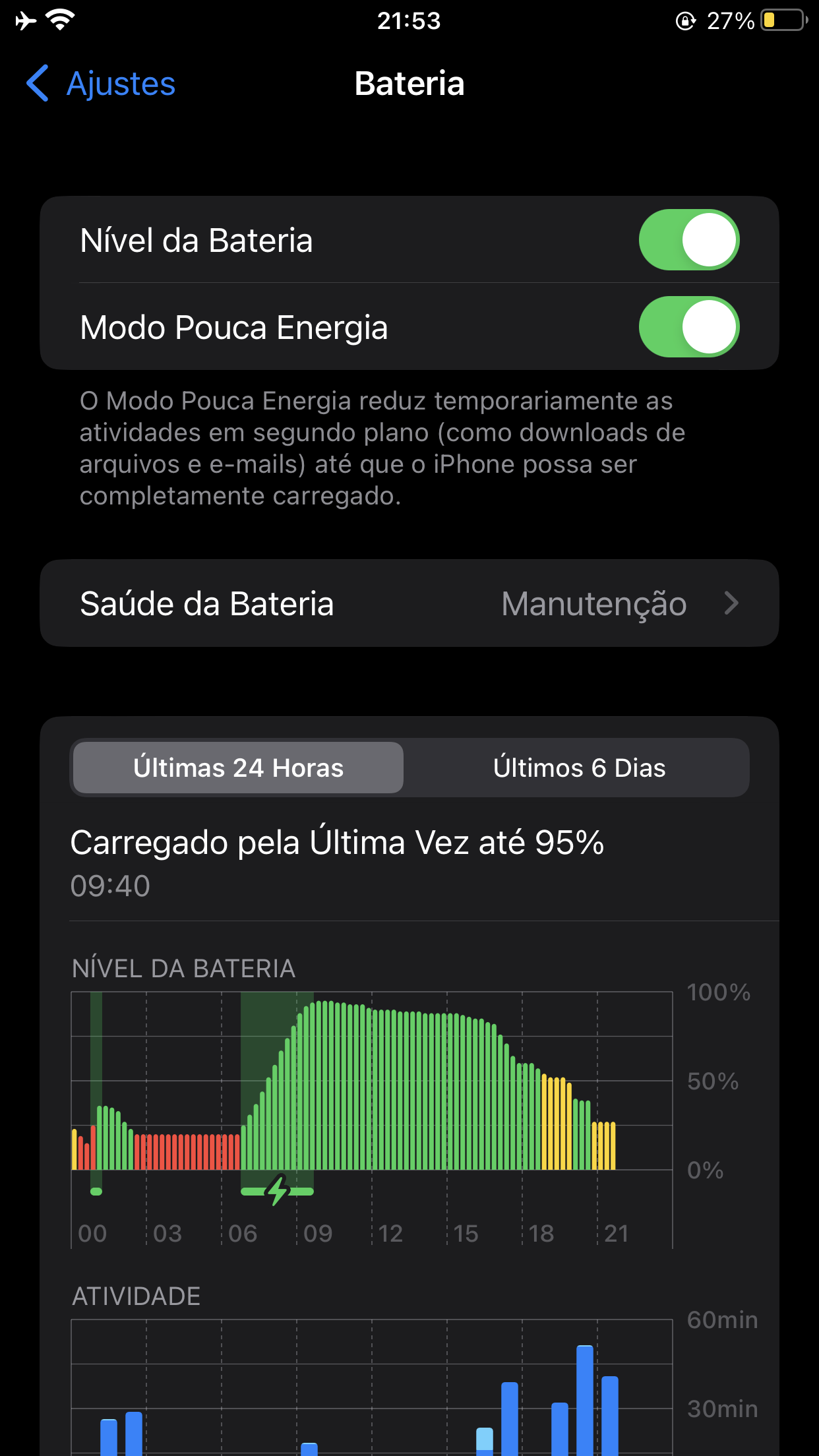Screen dimensions: 819x1456
Task: Select the Últimas 24 Horas tab
Action: pyautogui.click(x=238, y=768)
